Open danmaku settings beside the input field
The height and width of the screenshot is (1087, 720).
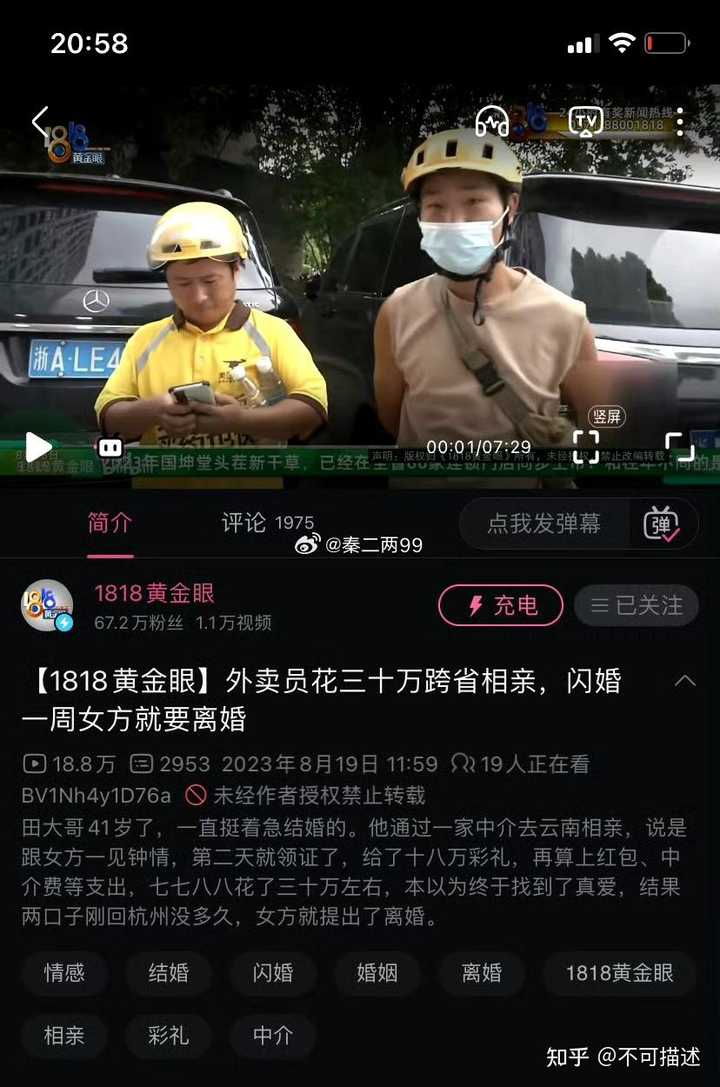pyautogui.click(x=661, y=523)
